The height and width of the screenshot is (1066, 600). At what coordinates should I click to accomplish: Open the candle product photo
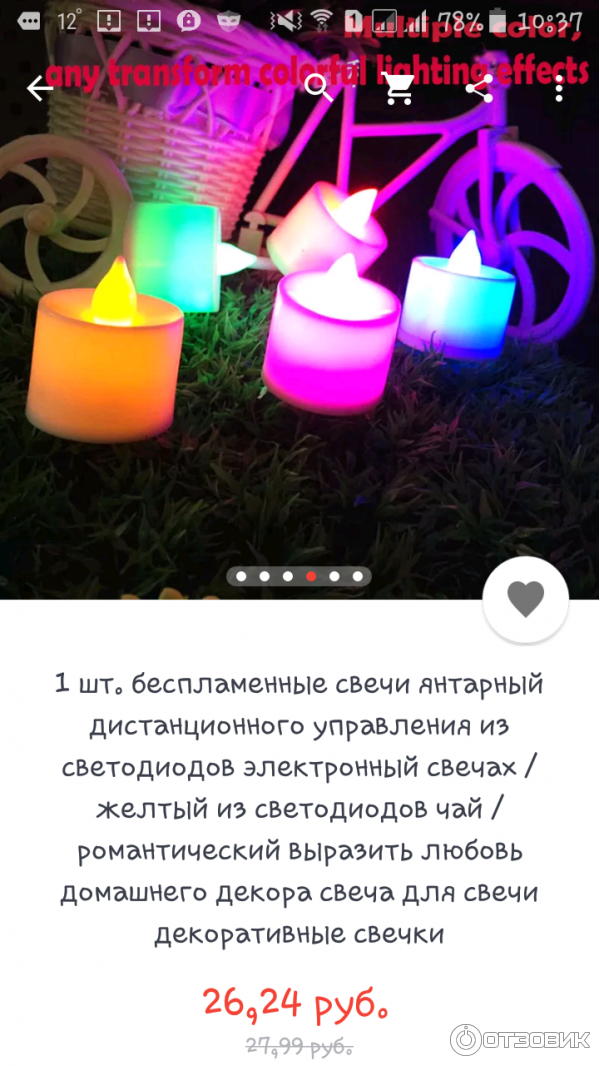click(300, 330)
